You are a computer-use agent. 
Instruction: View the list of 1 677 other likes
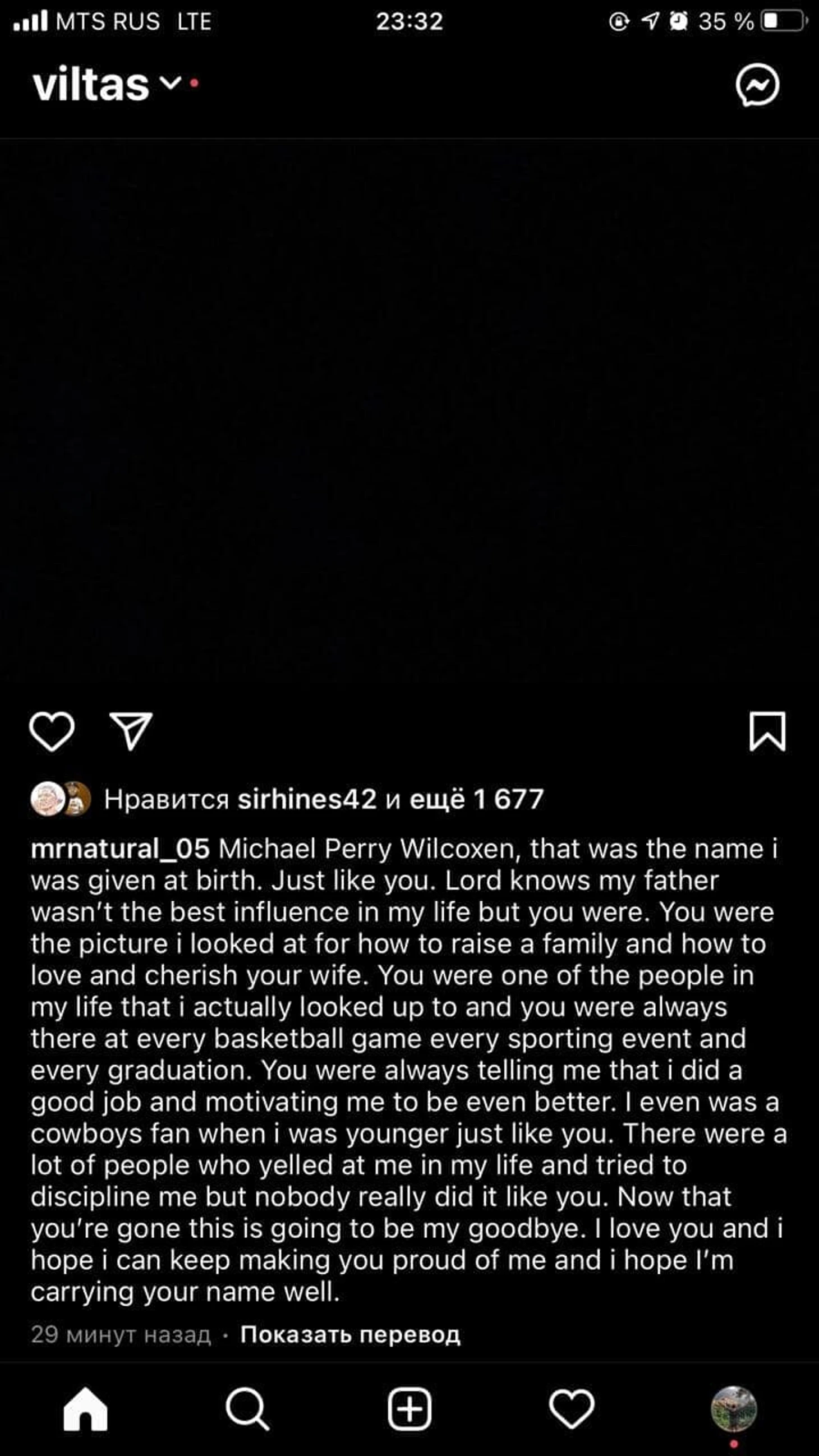tap(476, 799)
